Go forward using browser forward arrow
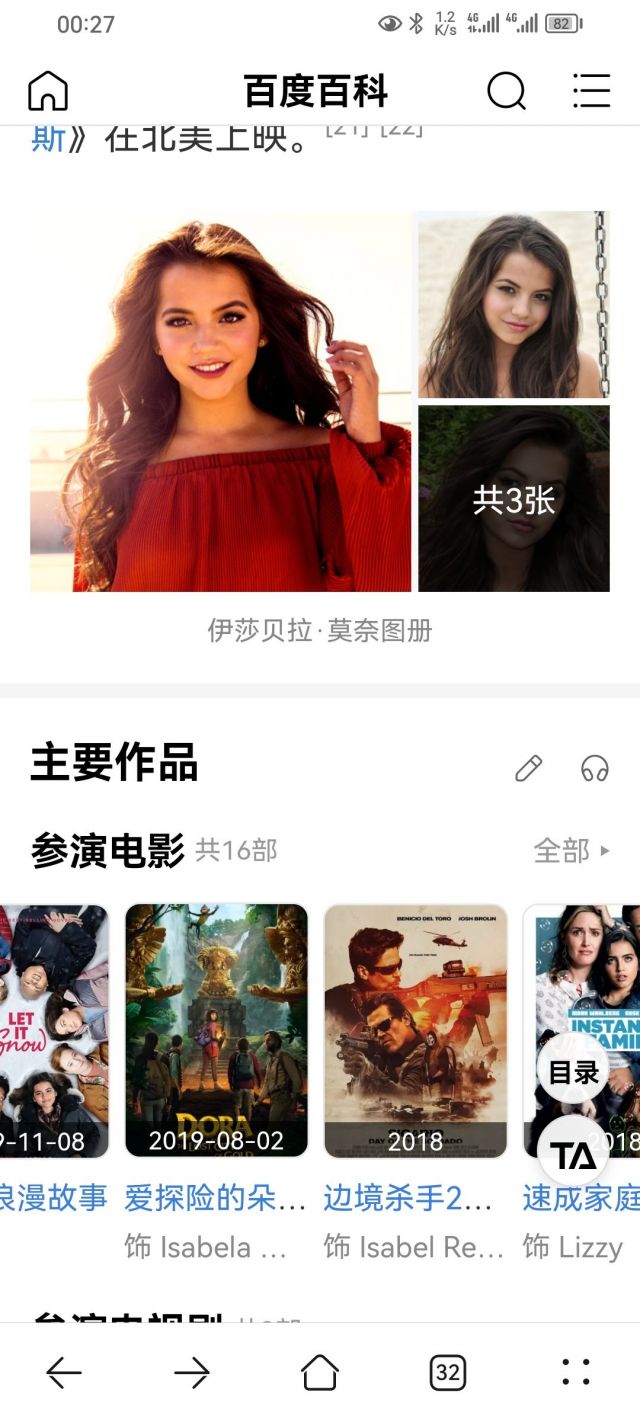Screen dimensions: 640x1422 [192, 1373]
